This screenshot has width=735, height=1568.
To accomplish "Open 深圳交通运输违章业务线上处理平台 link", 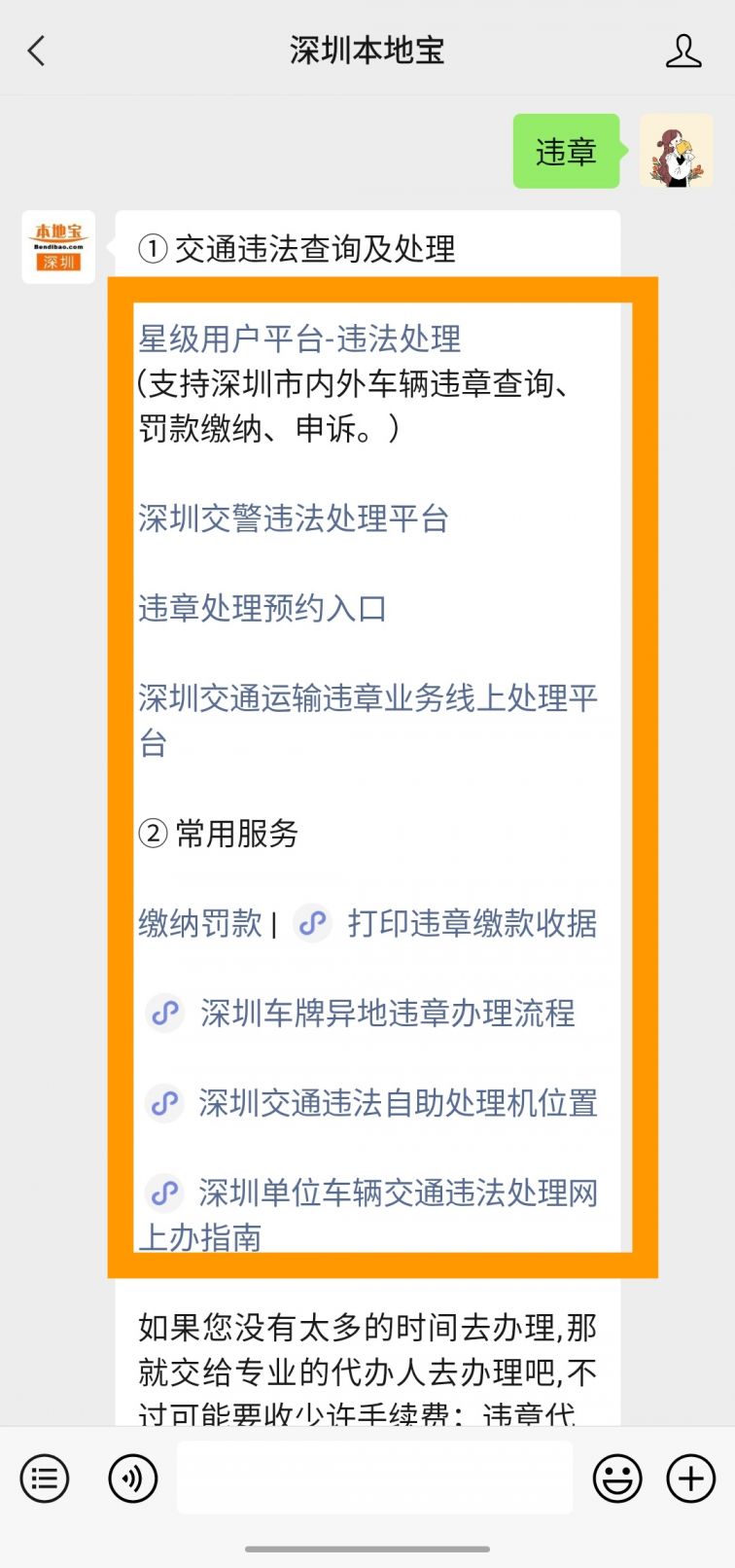I will point(367,720).
